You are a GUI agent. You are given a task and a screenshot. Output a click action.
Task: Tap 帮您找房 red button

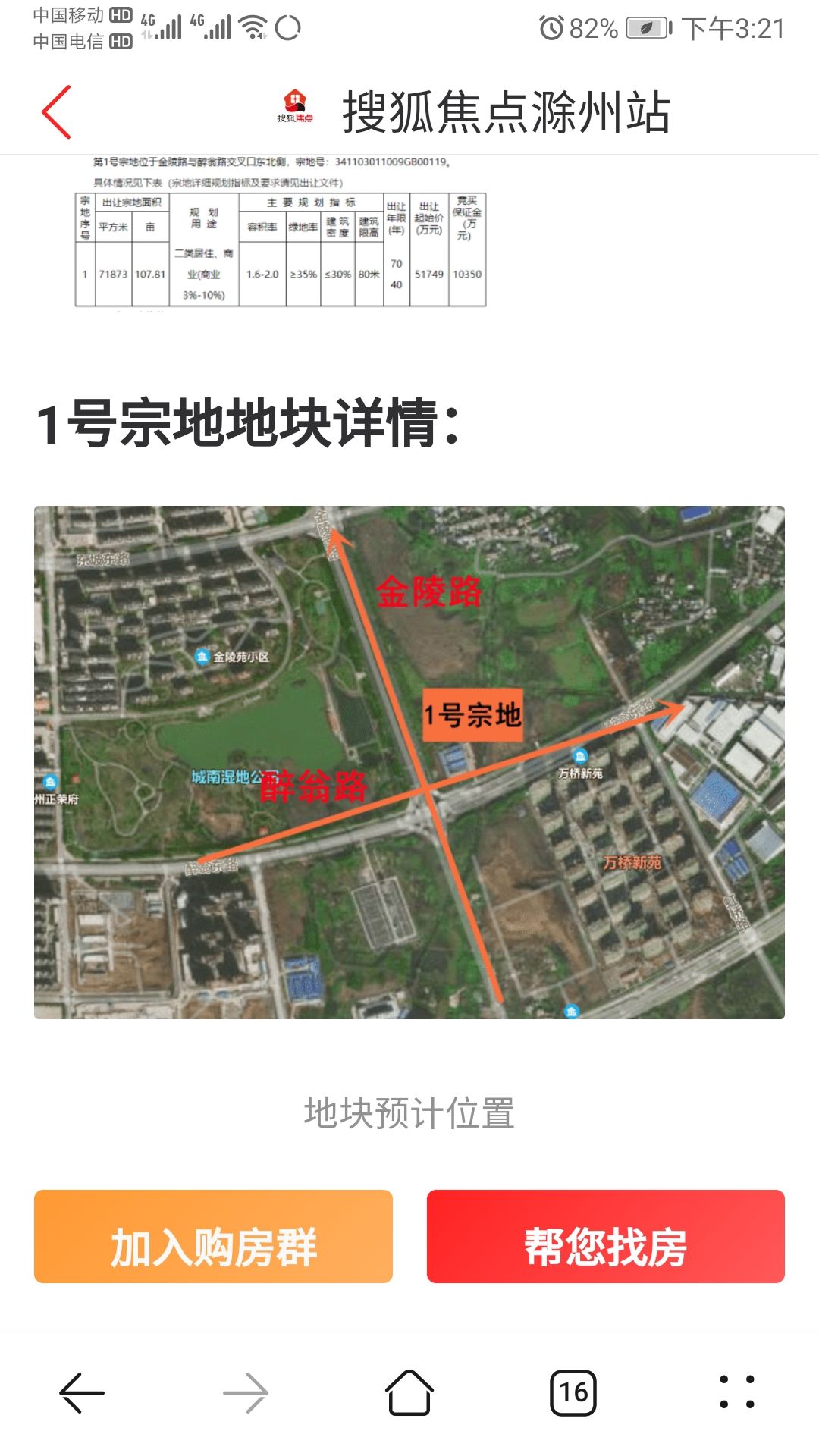tap(605, 1236)
